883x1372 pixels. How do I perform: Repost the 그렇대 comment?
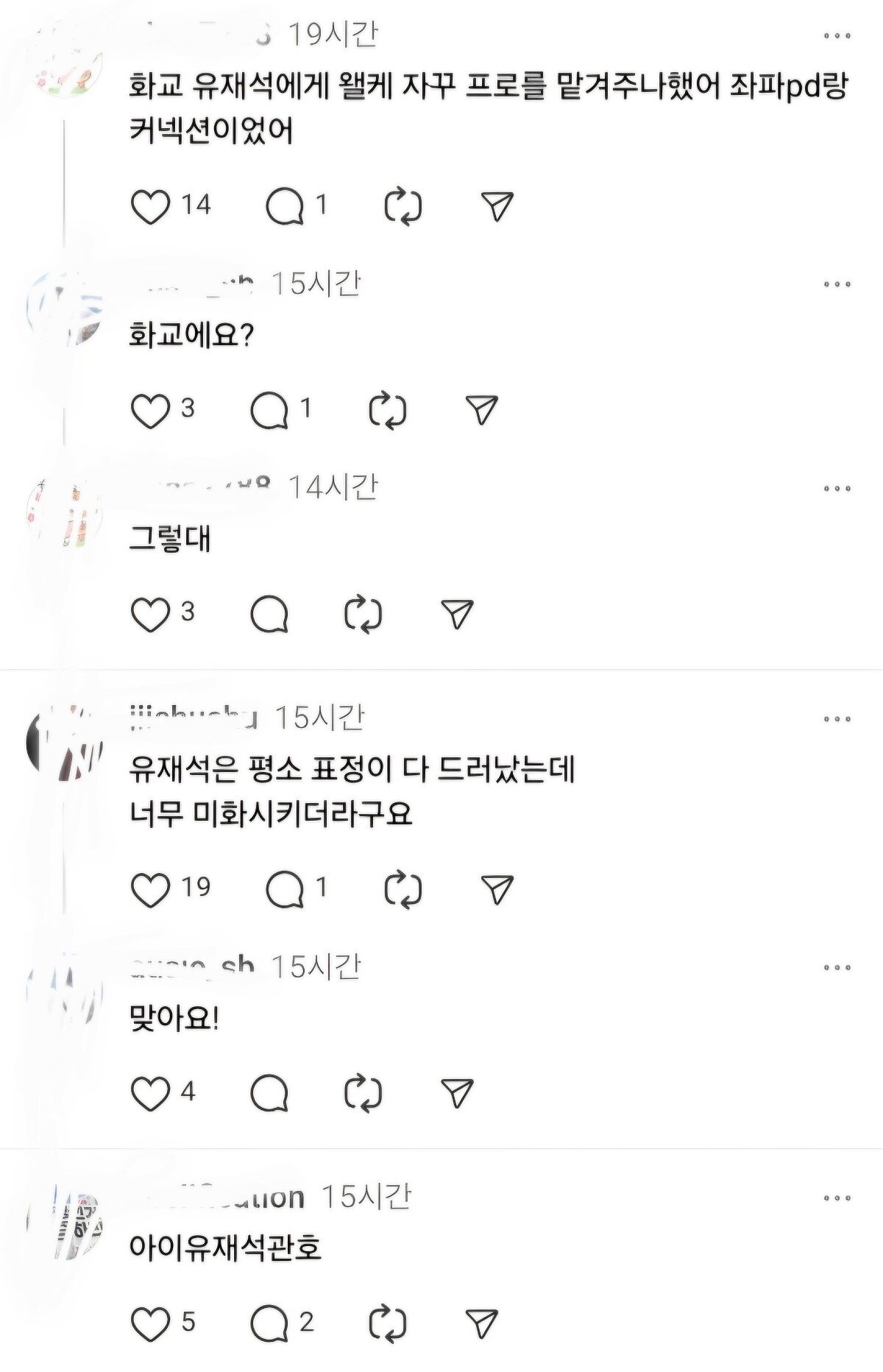(363, 615)
